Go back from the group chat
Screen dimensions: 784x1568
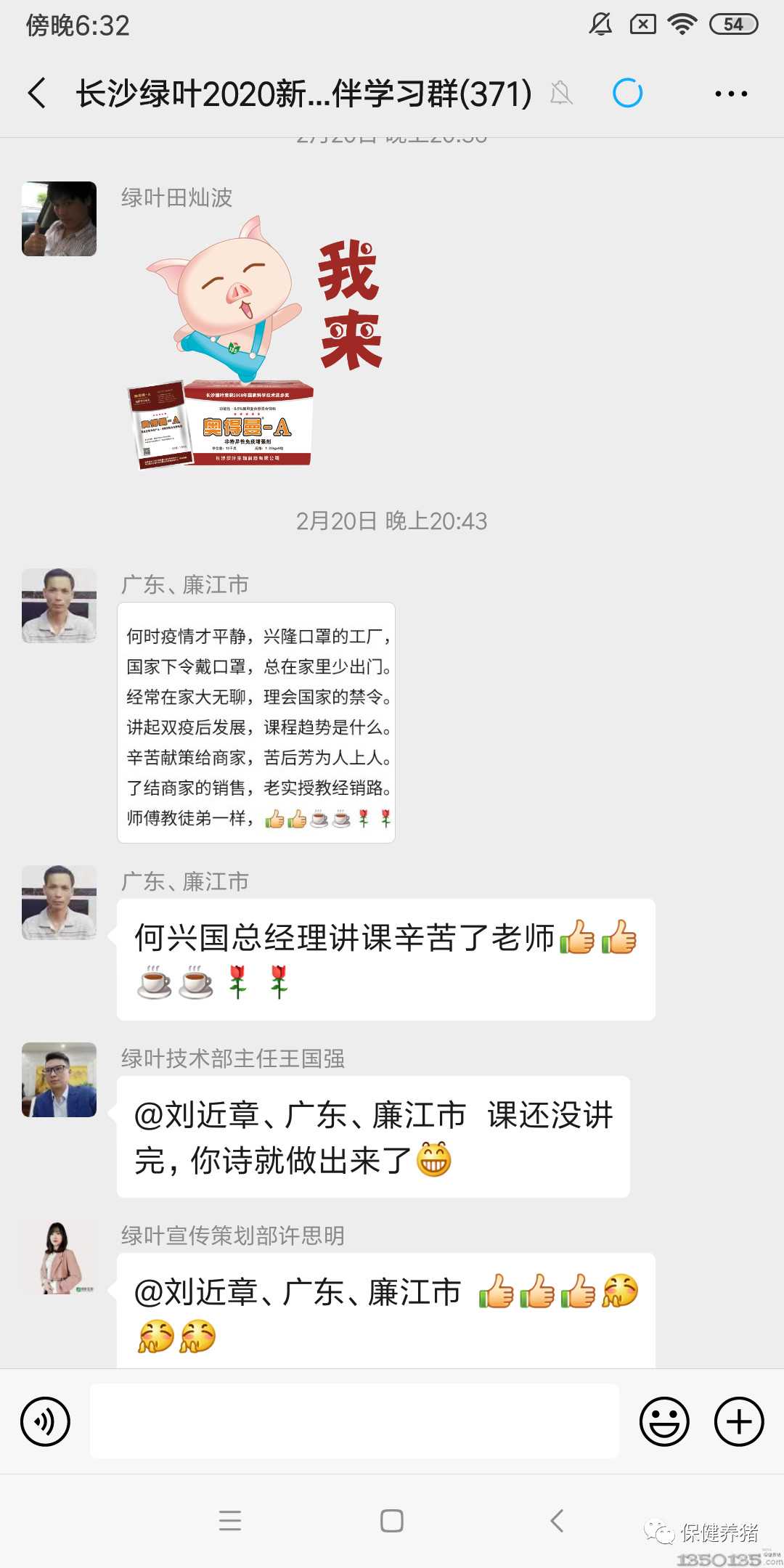tap(38, 93)
